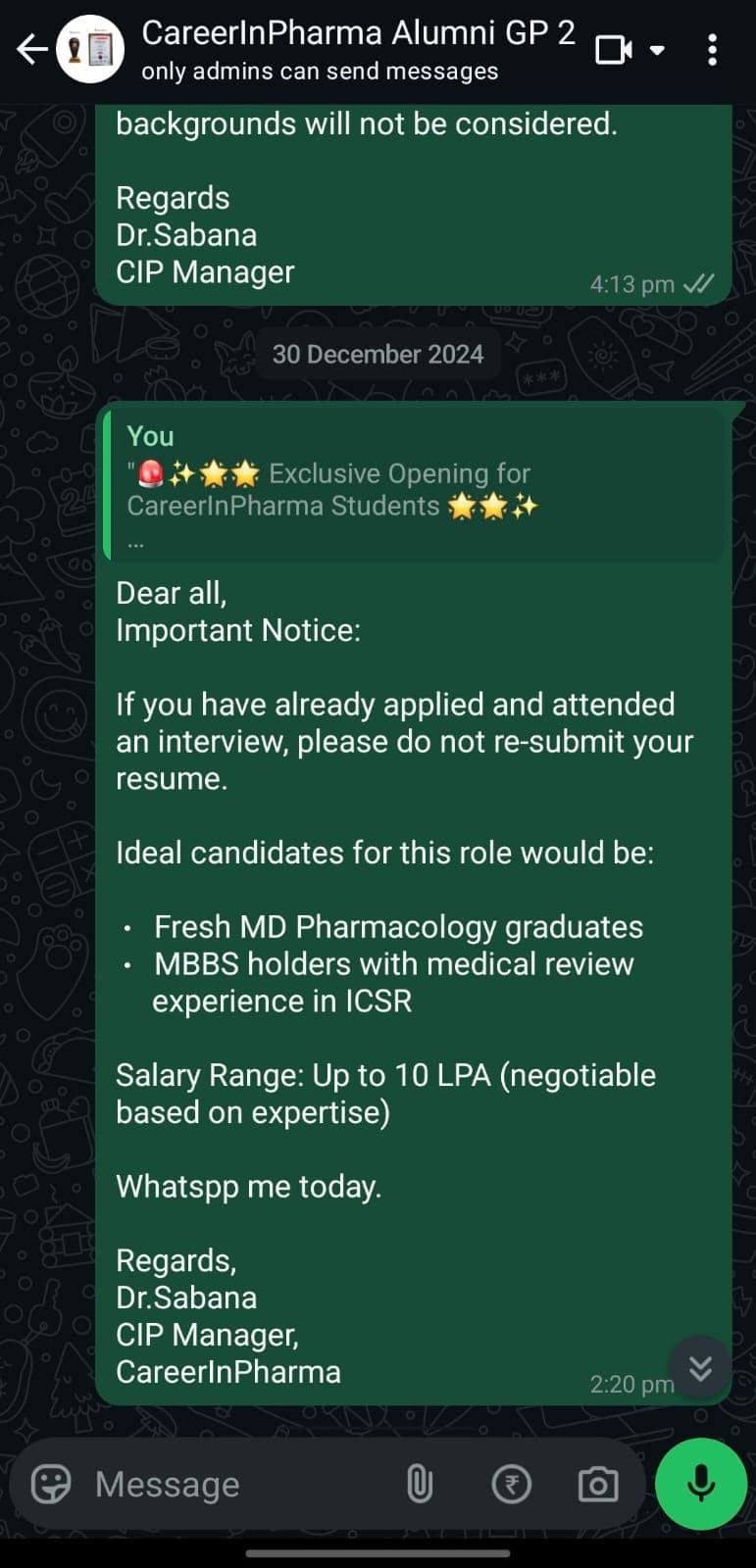Open the three-dot overflow menu
Screen dimensions: 756x1568
[713, 49]
